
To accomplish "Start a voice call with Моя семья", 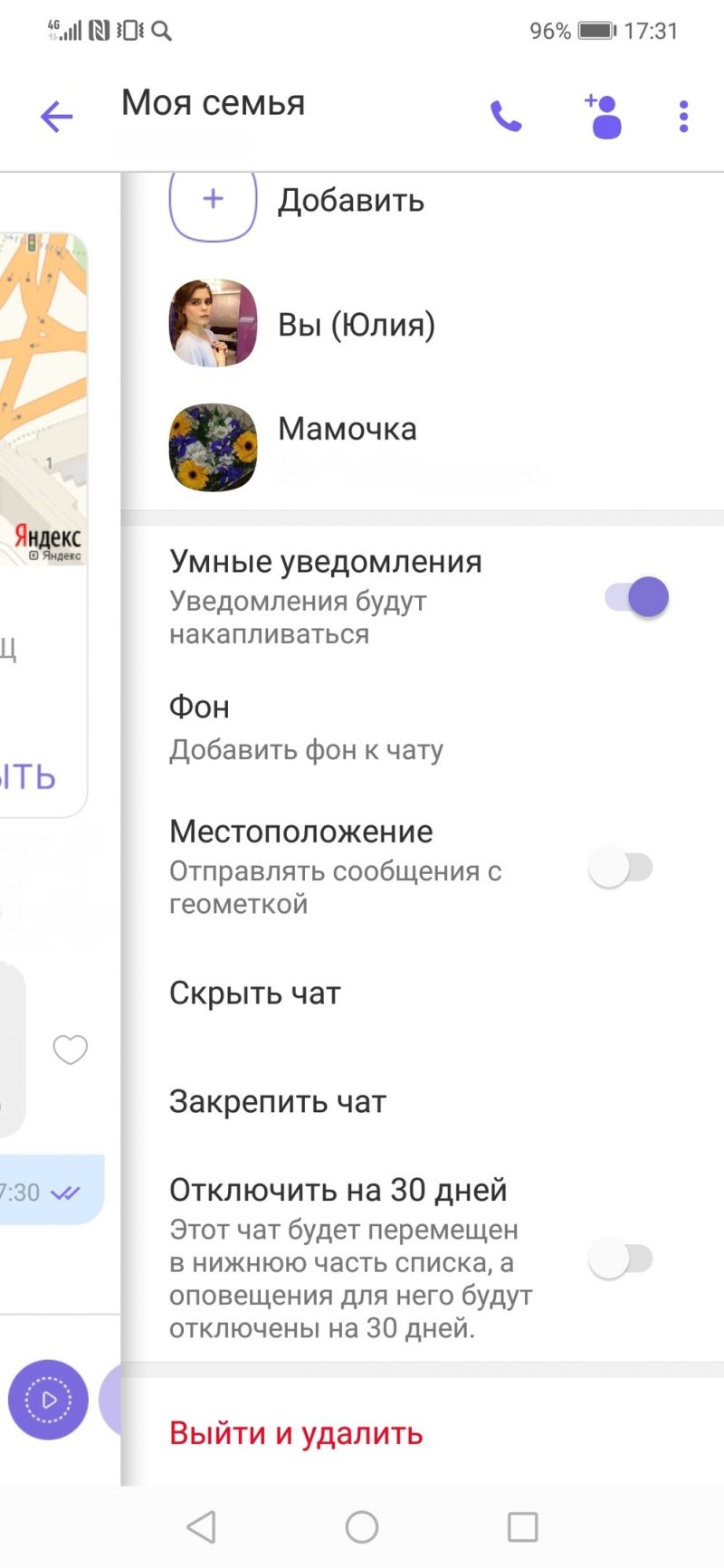I will (x=506, y=117).
